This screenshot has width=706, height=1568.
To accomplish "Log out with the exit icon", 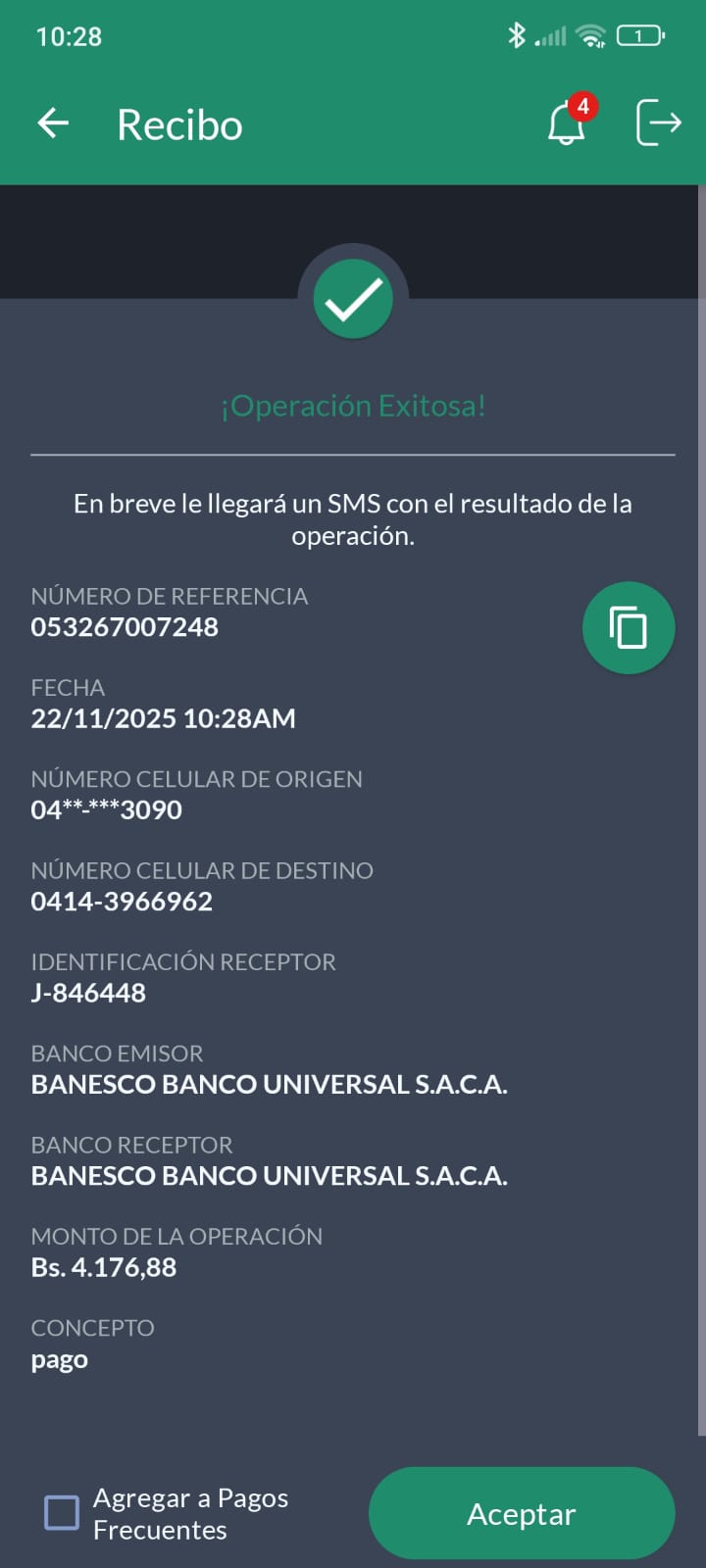I will tap(658, 122).
